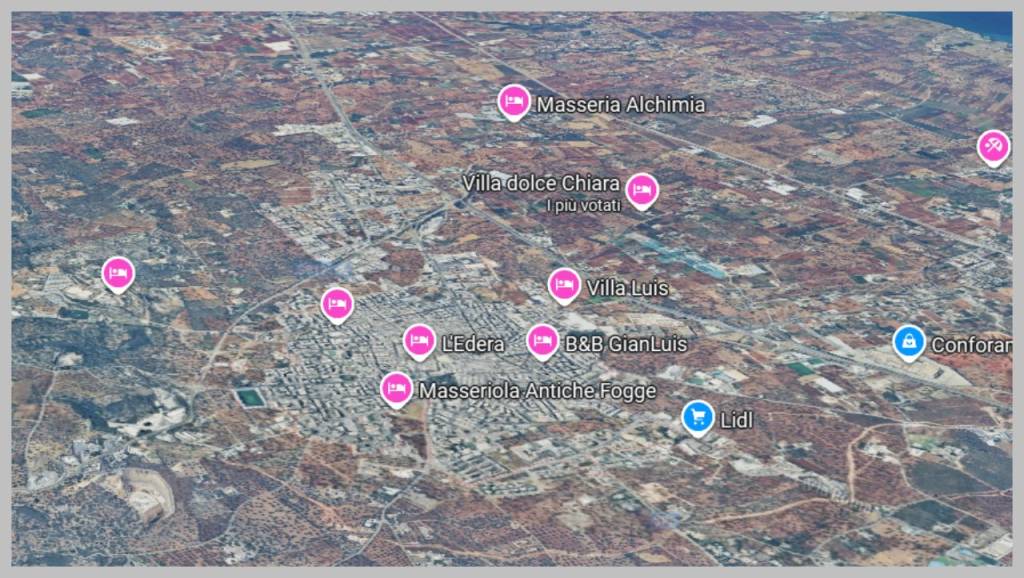This screenshot has width=1024, height=578.
Task: Open Masseriola Antiche Fogge marker
Action: (x=396, y=388)
